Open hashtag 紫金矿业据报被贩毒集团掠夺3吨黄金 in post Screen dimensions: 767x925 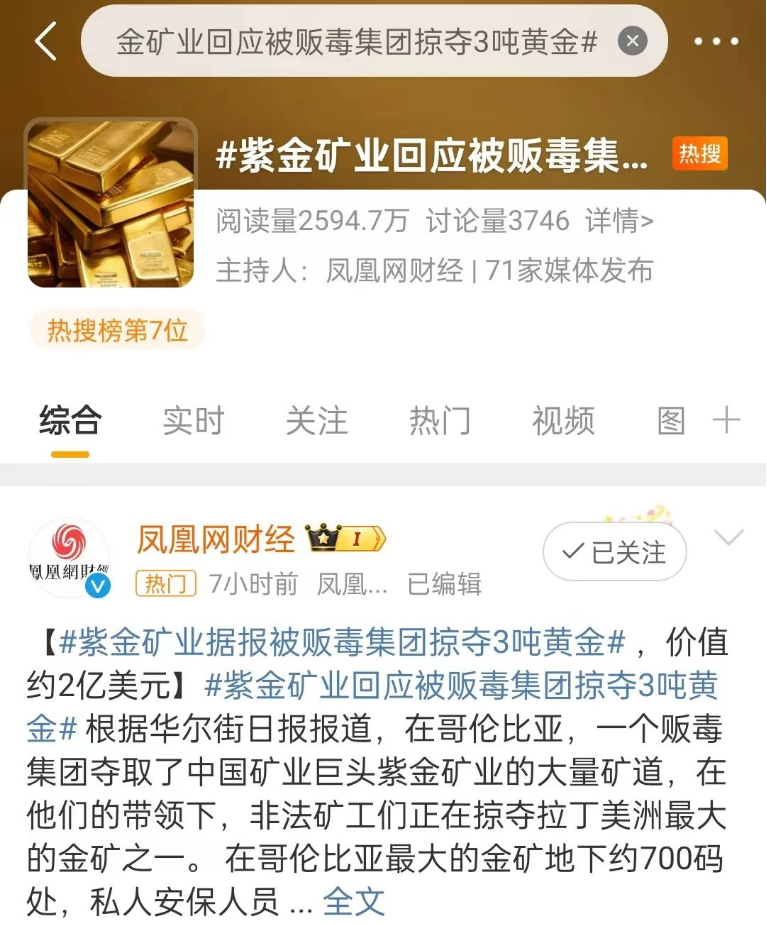click(341, 642)
